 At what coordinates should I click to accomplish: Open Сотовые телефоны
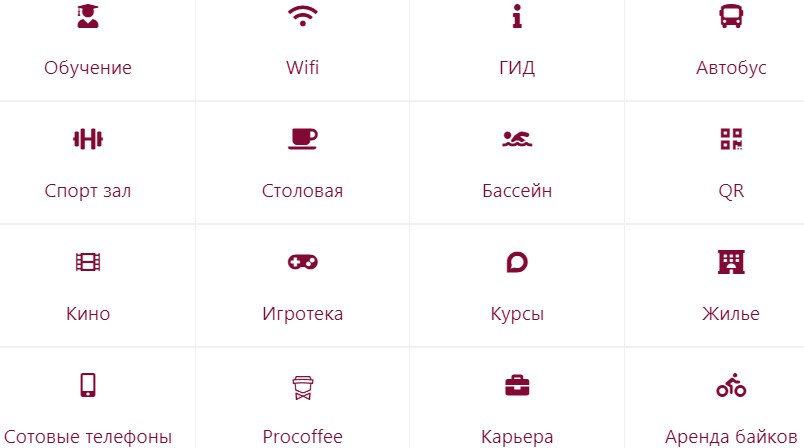pyautogui.click(x=88, y=408)
